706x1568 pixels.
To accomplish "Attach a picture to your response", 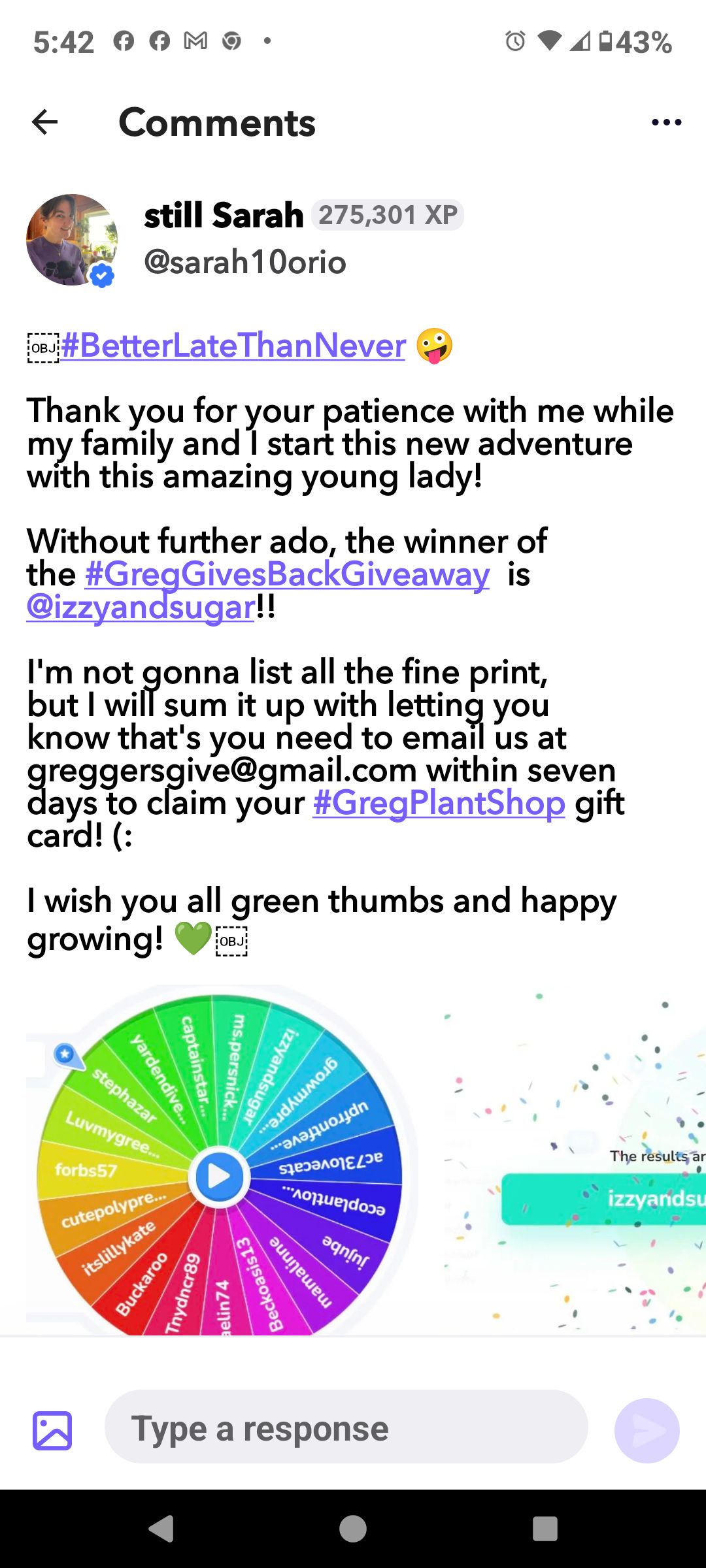I will (x=52, y=1430).
